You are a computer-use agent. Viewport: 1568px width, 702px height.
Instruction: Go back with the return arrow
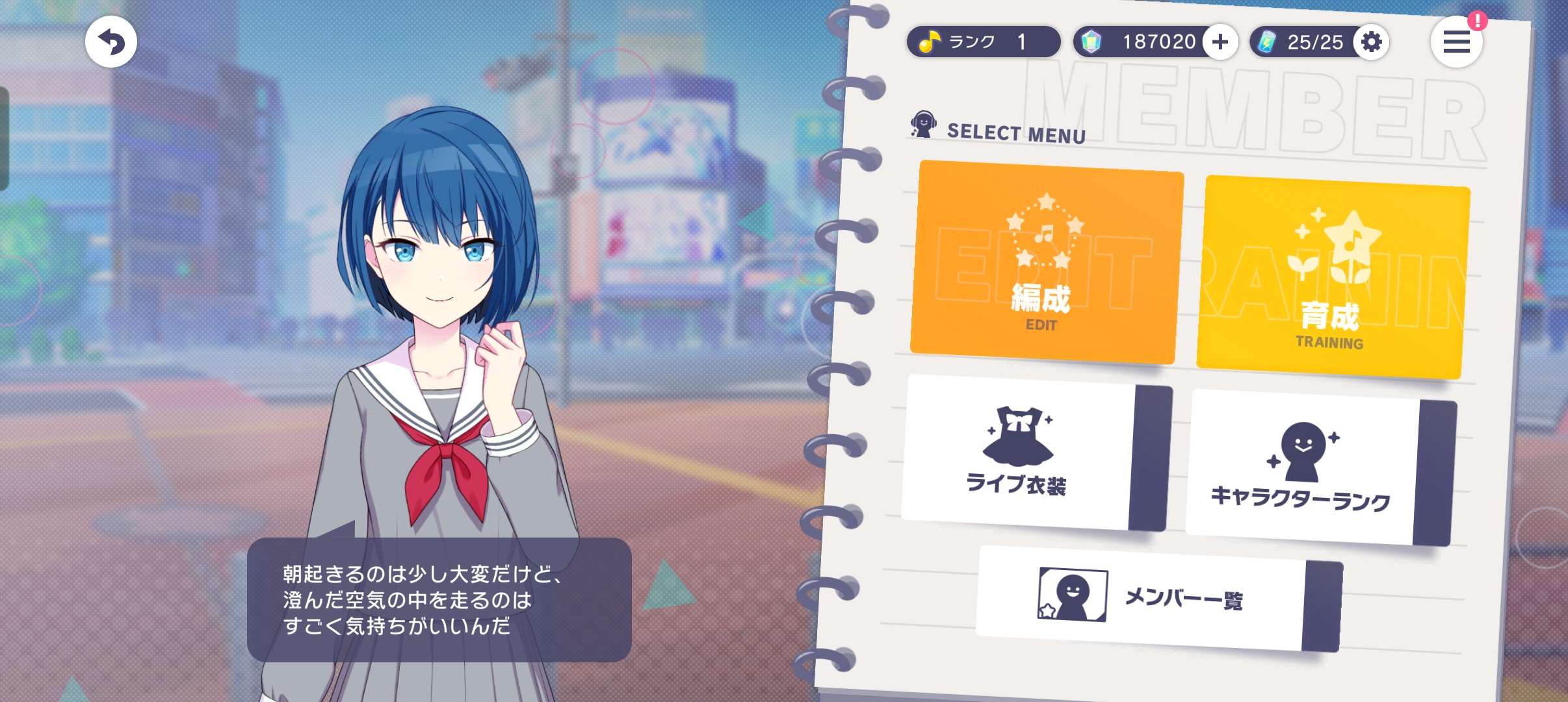point(111,42)
